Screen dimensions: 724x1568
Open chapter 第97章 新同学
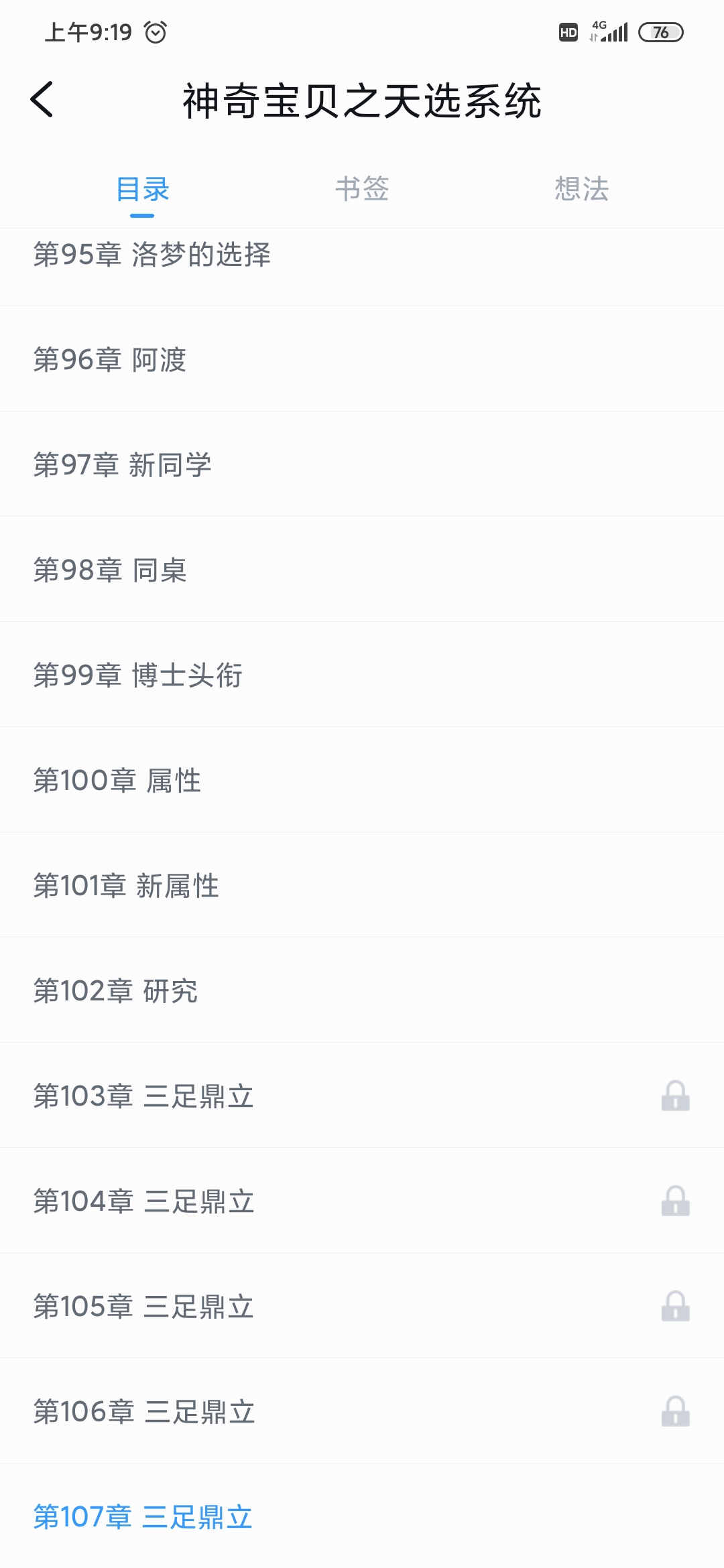coord(362,464)
